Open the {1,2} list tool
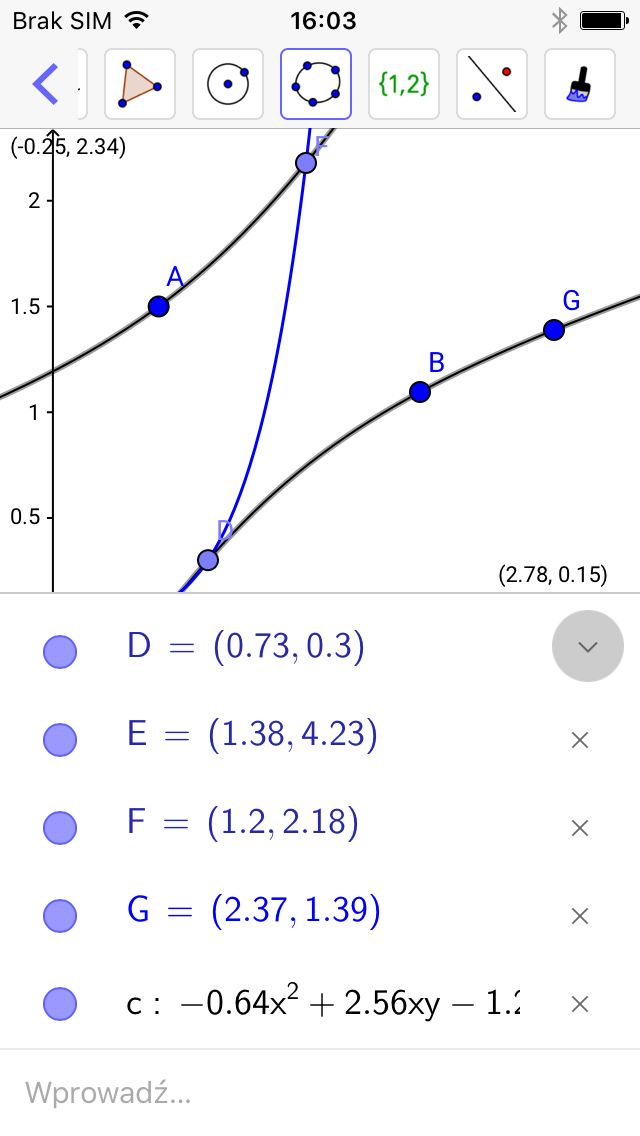 point(404,84)
